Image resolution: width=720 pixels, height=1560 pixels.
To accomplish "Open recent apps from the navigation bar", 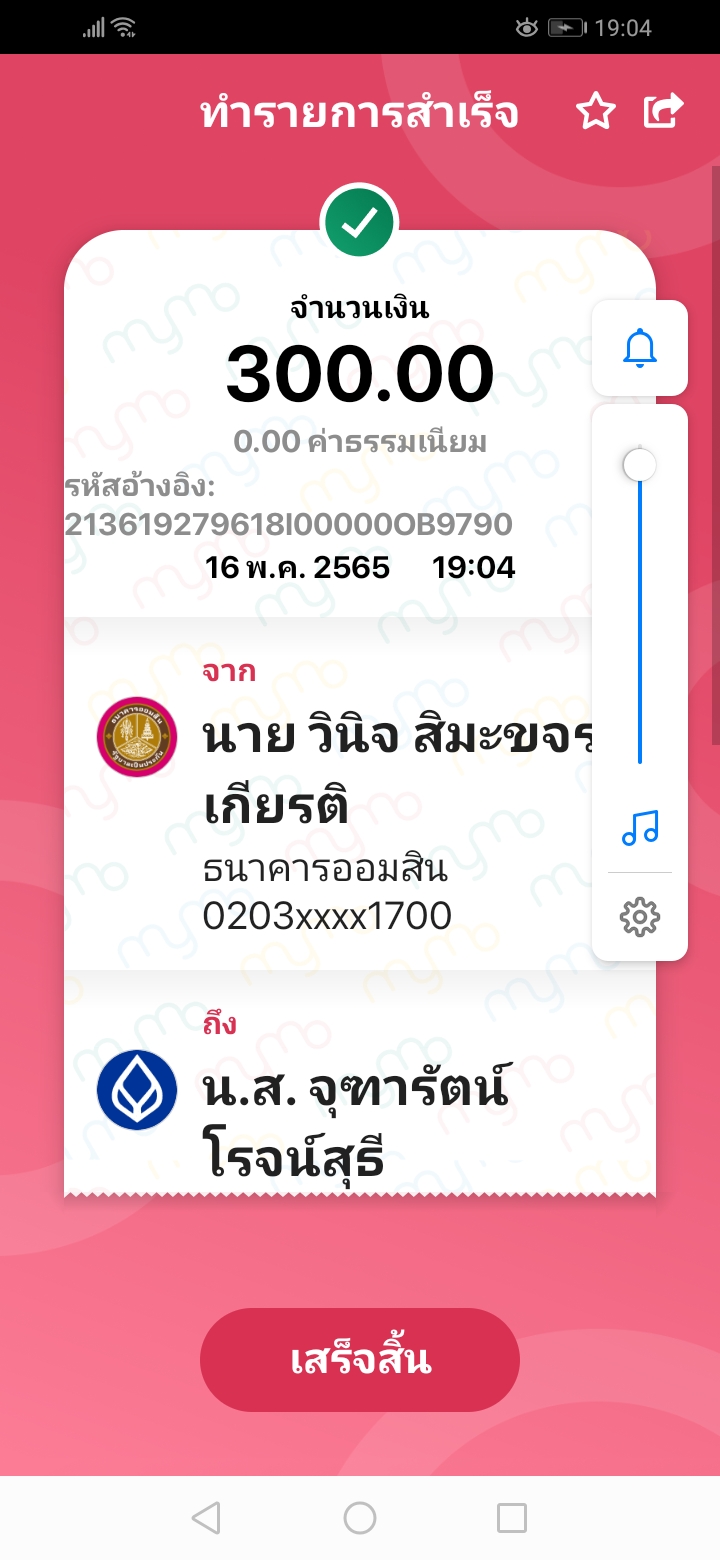I will pos(512,1518).
